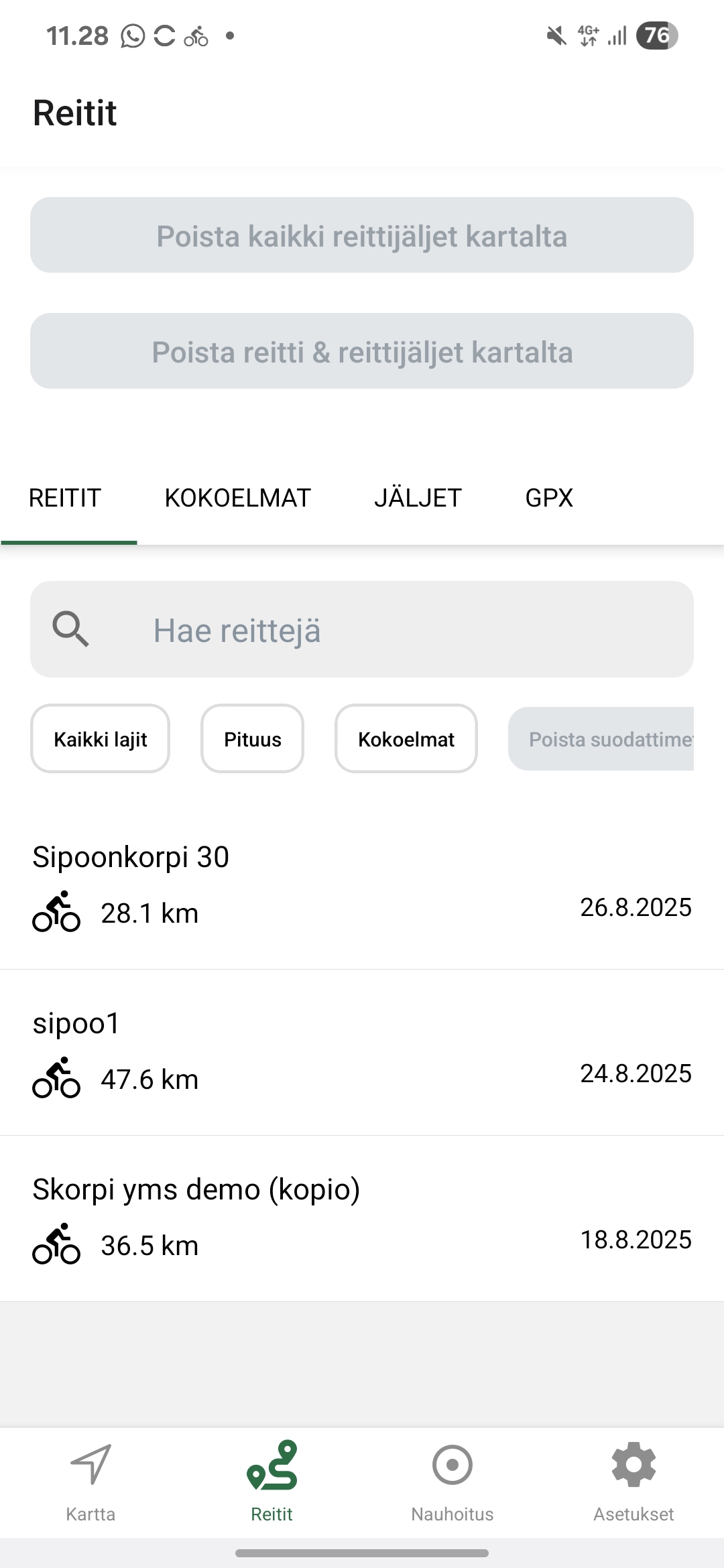724x1568 pixels.
Task: Tap "Poista kaikki reittijäljet kartalta" button
Action: (362, 235)
